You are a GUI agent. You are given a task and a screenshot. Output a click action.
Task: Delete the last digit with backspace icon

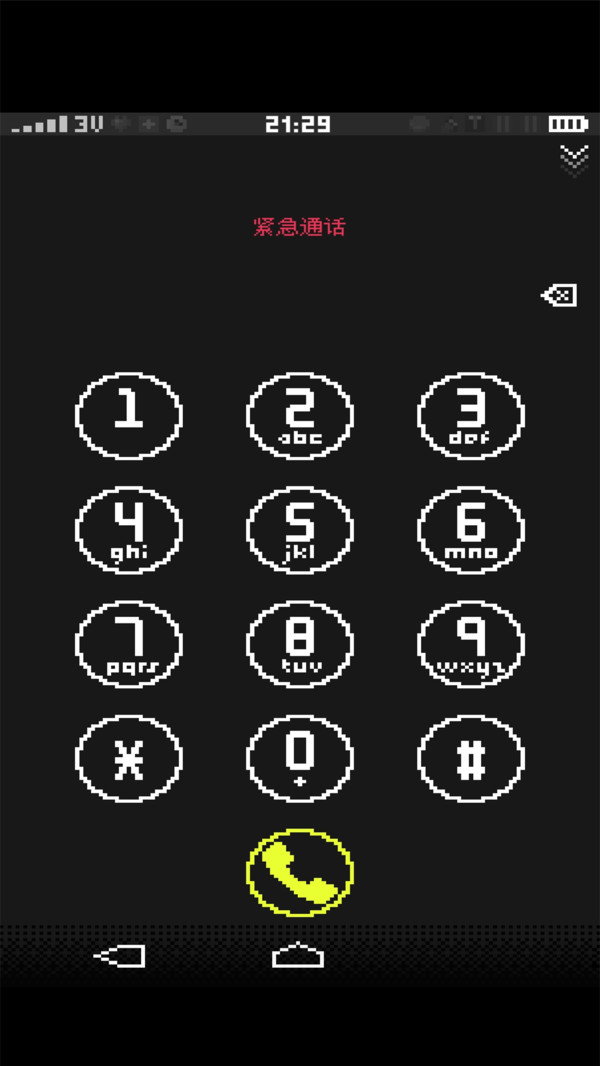[559, 295]
